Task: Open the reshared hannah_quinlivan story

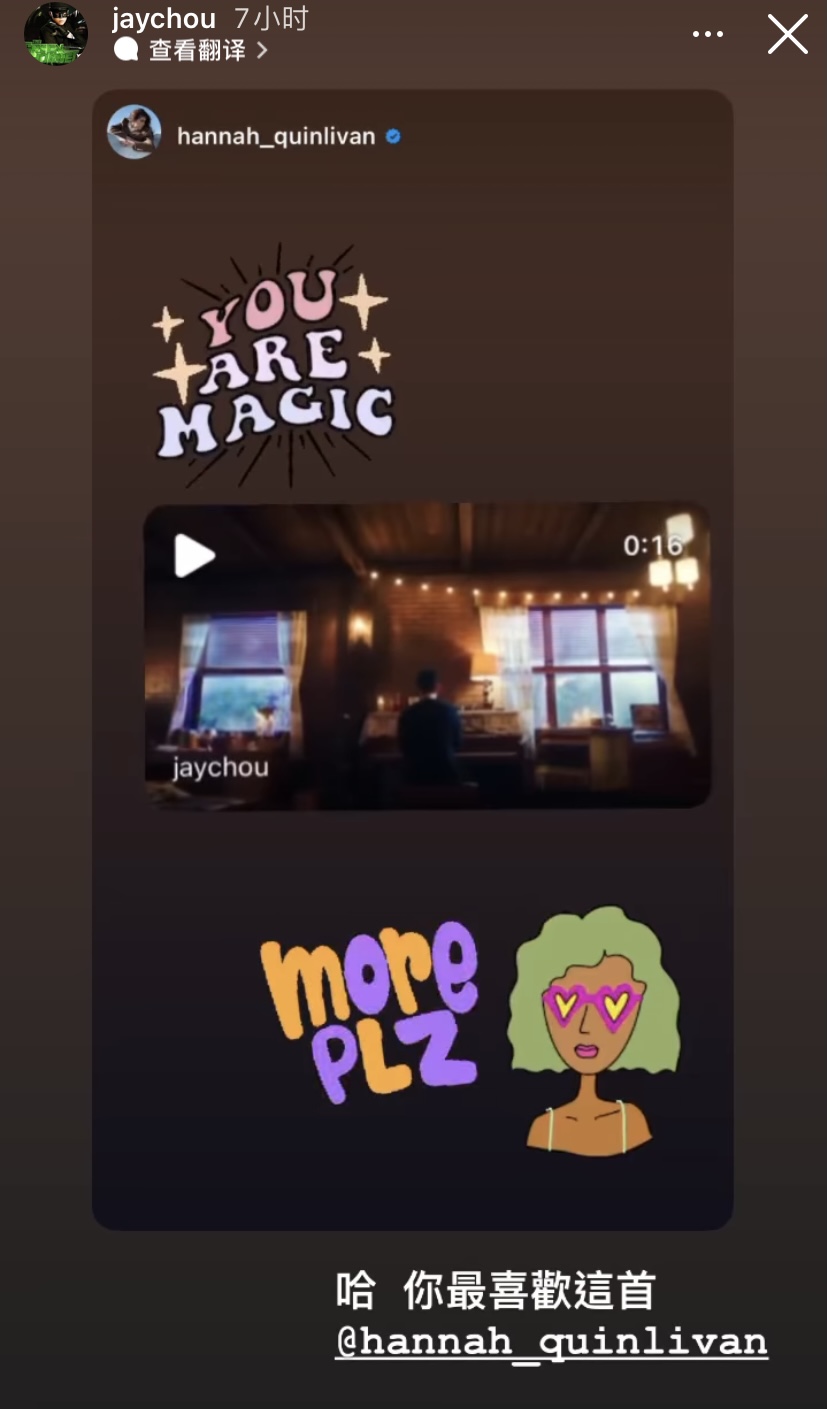Action: coord(412,660)
